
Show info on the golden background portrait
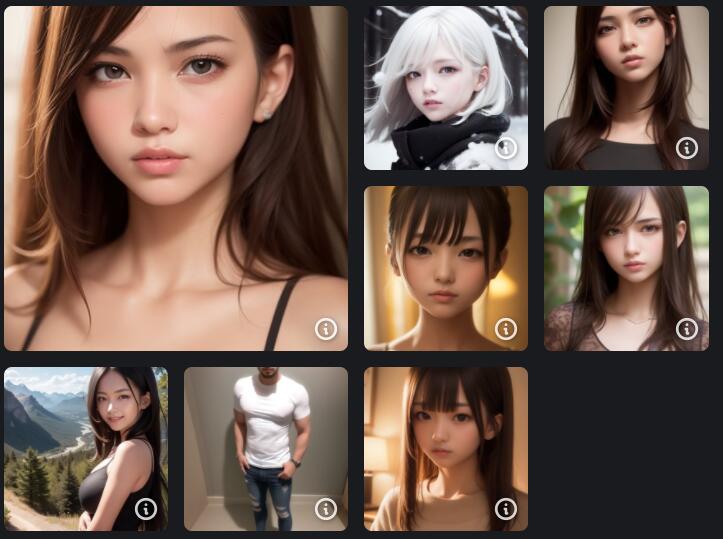click(x=506, y=328)
